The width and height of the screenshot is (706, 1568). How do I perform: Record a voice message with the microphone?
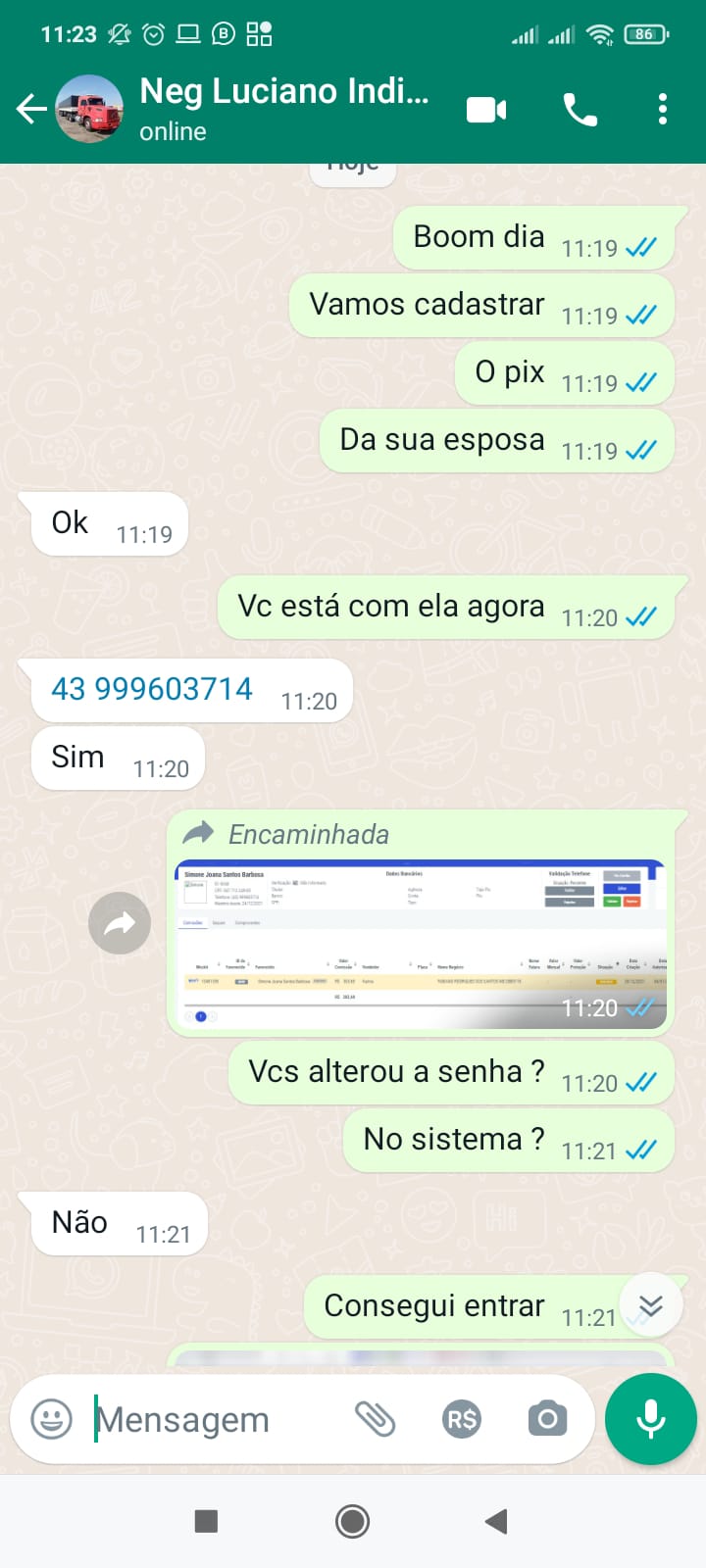650,1418
